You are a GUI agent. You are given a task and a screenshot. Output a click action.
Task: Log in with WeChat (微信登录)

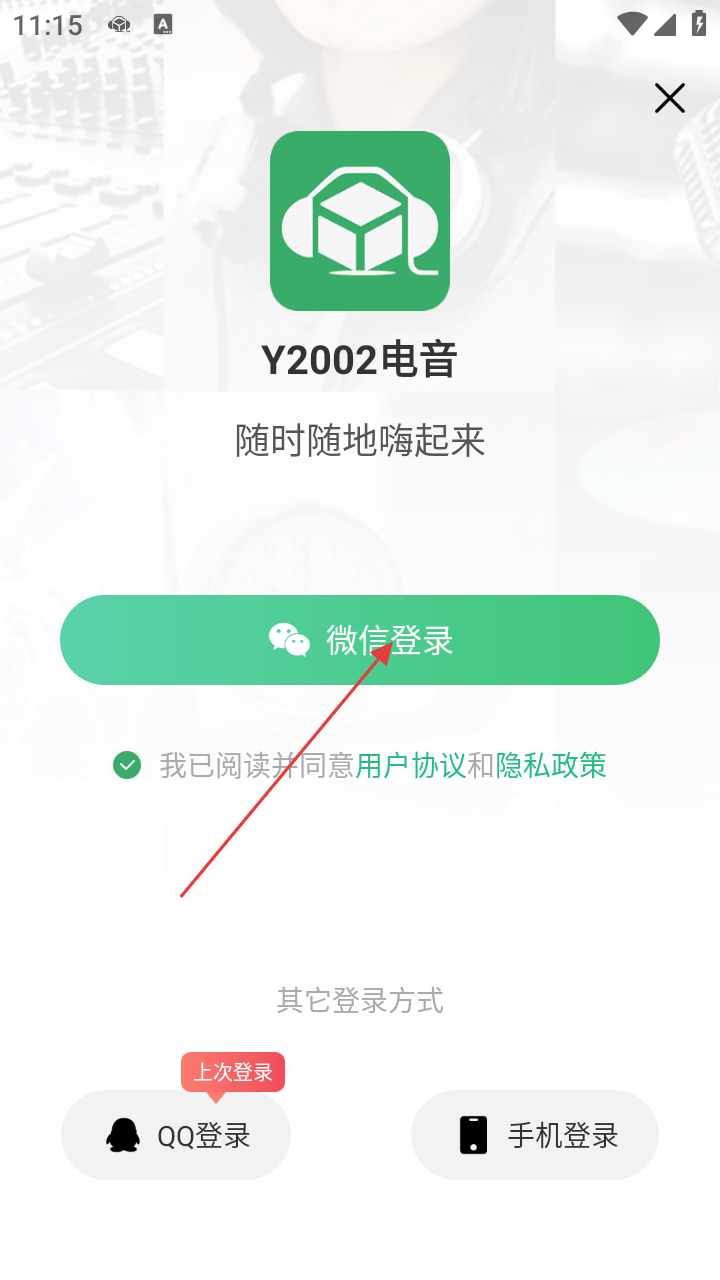coord(360,640)
